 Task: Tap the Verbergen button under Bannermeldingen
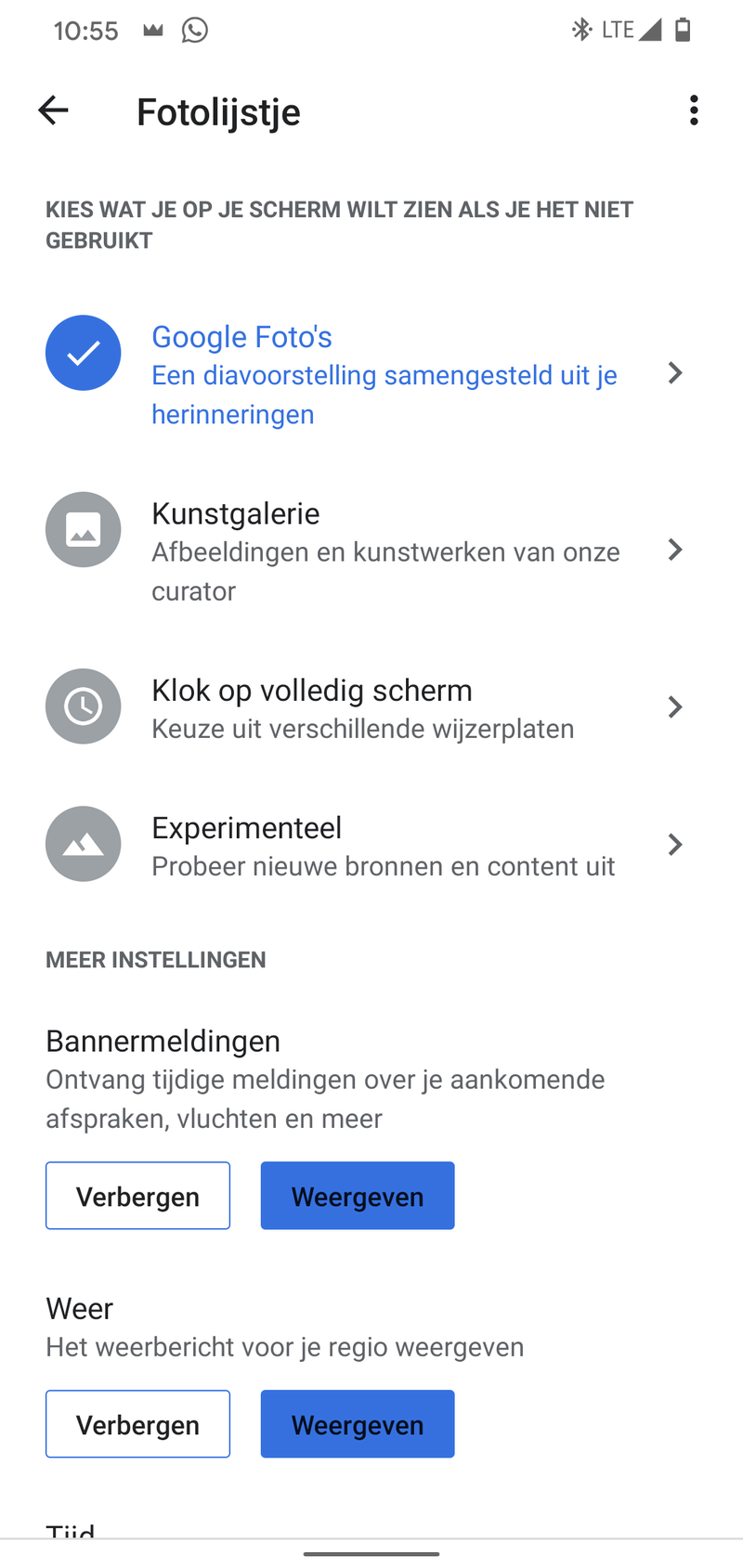click(137, 1196)
